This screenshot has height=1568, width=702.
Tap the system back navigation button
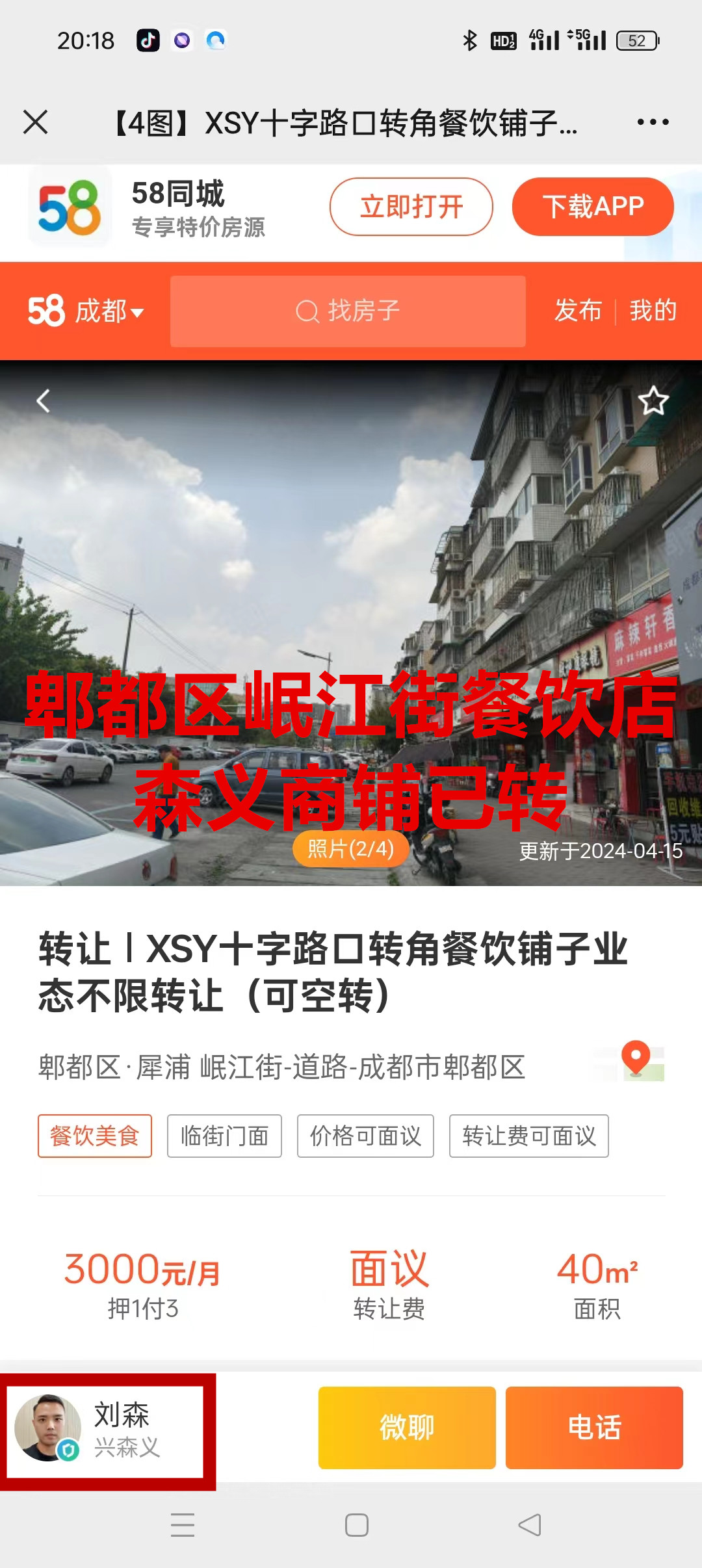pos(530,1524)
